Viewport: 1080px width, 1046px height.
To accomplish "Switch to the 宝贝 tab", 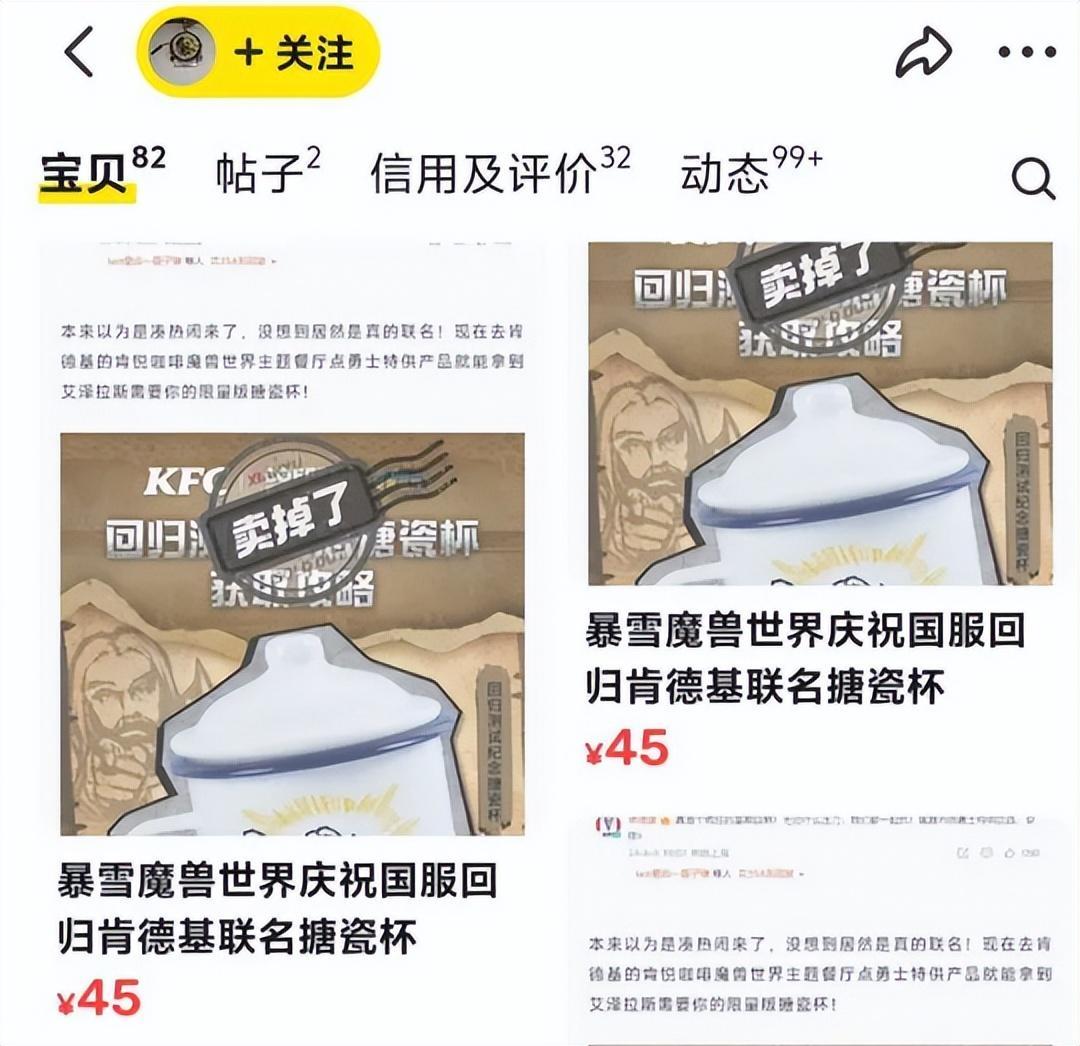I will tap(88, 173).
